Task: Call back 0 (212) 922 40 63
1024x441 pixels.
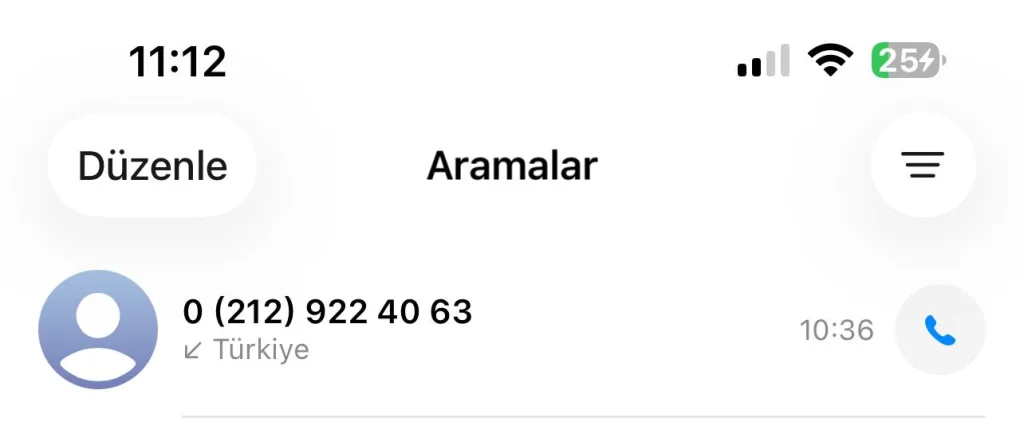Action: (x=939, y=330)
